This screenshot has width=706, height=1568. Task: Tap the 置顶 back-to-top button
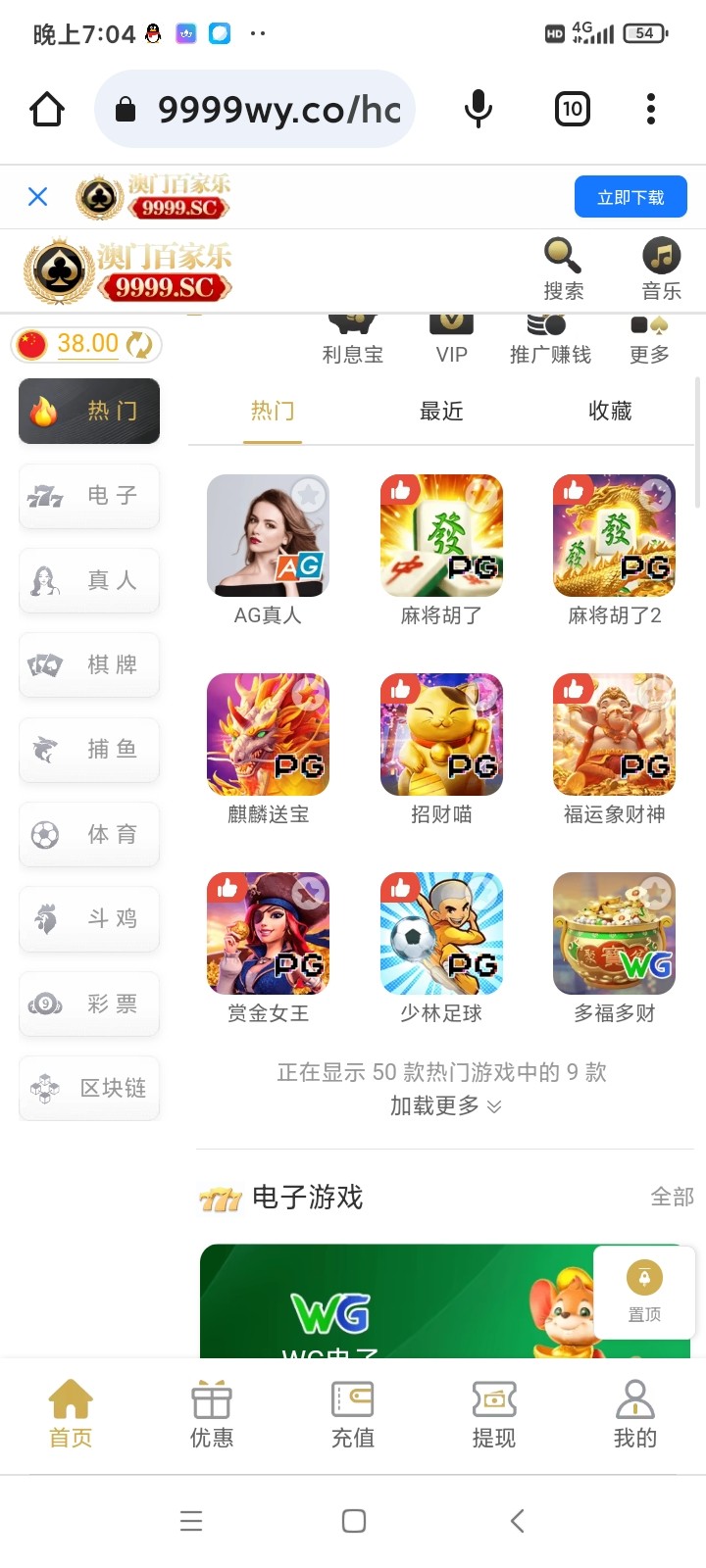click(644, 1292)
